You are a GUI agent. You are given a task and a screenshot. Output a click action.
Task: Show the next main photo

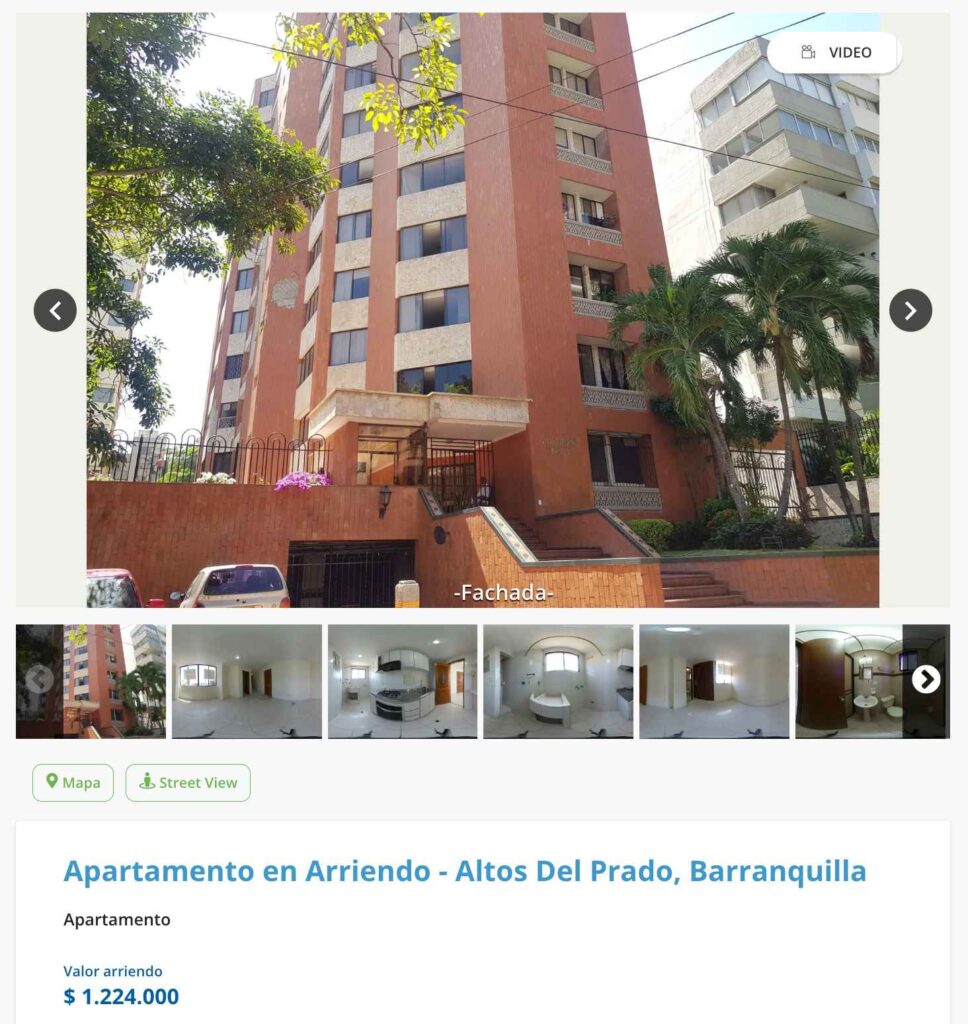point(910,311)
